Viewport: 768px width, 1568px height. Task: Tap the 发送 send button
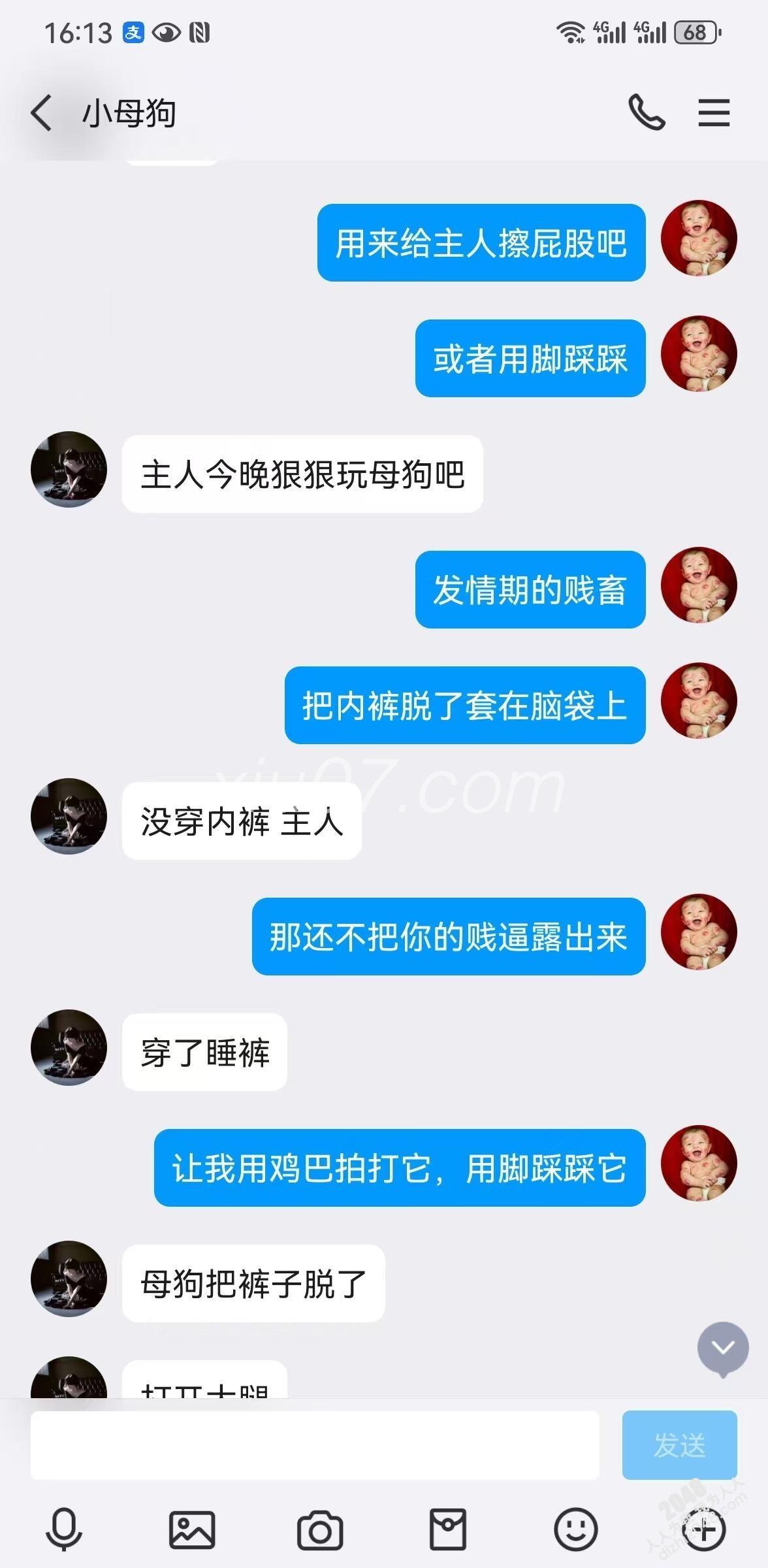pos(679,1445)
